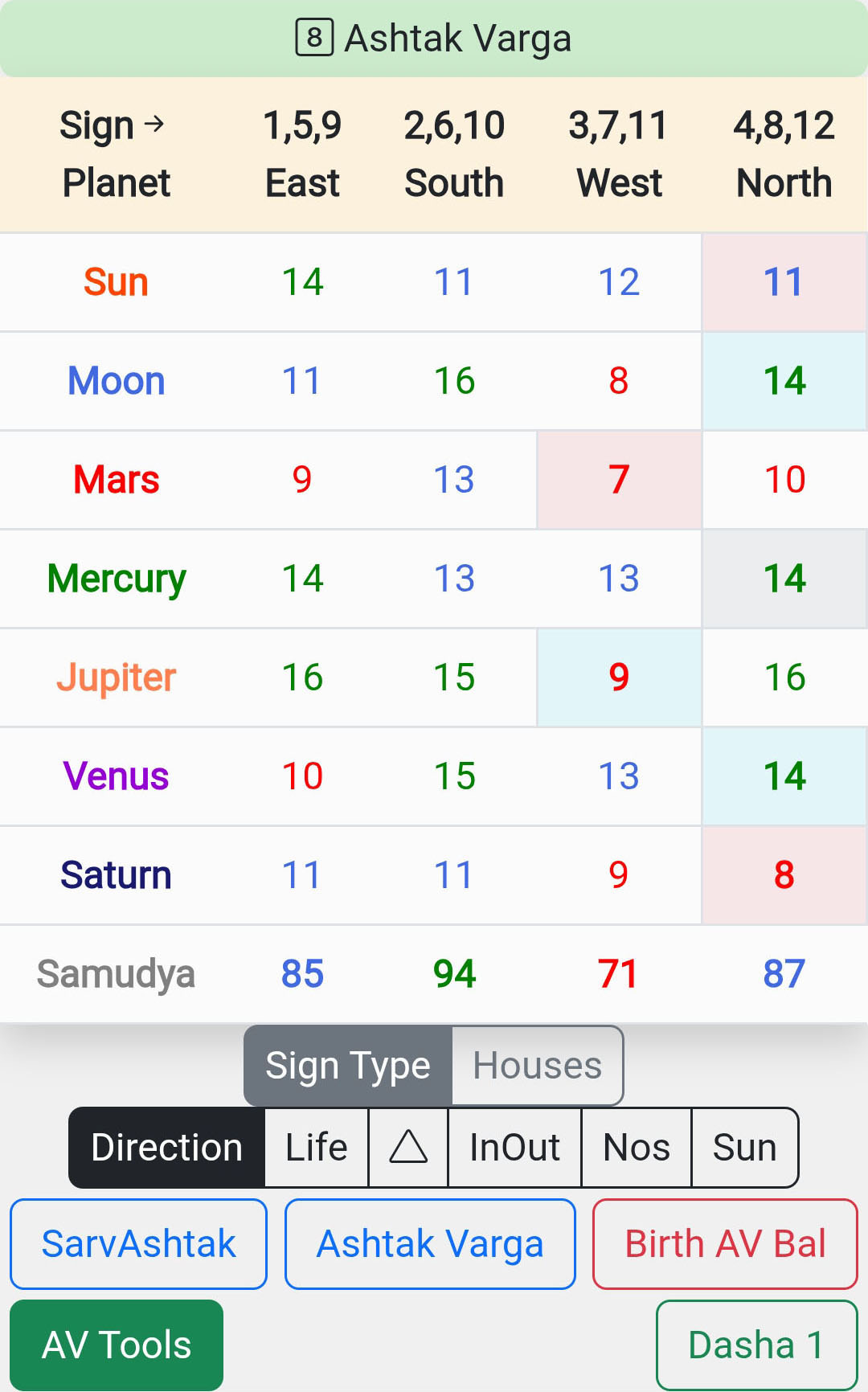Switch to the Houses view
This screenshot has width=868, height=1392.
(x=537, y=1066)
